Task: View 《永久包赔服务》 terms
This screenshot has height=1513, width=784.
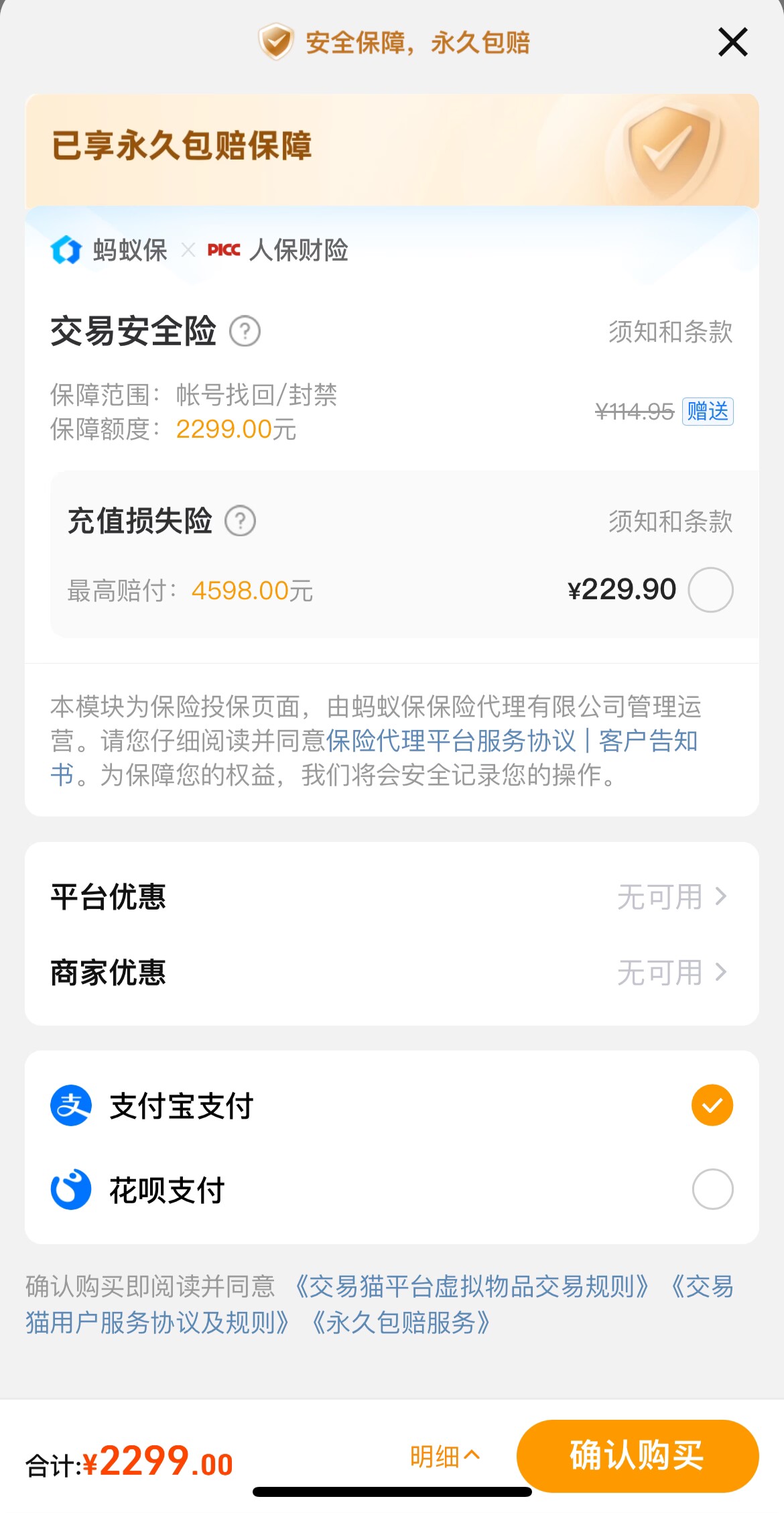Action: click(x=401, y=1323)
